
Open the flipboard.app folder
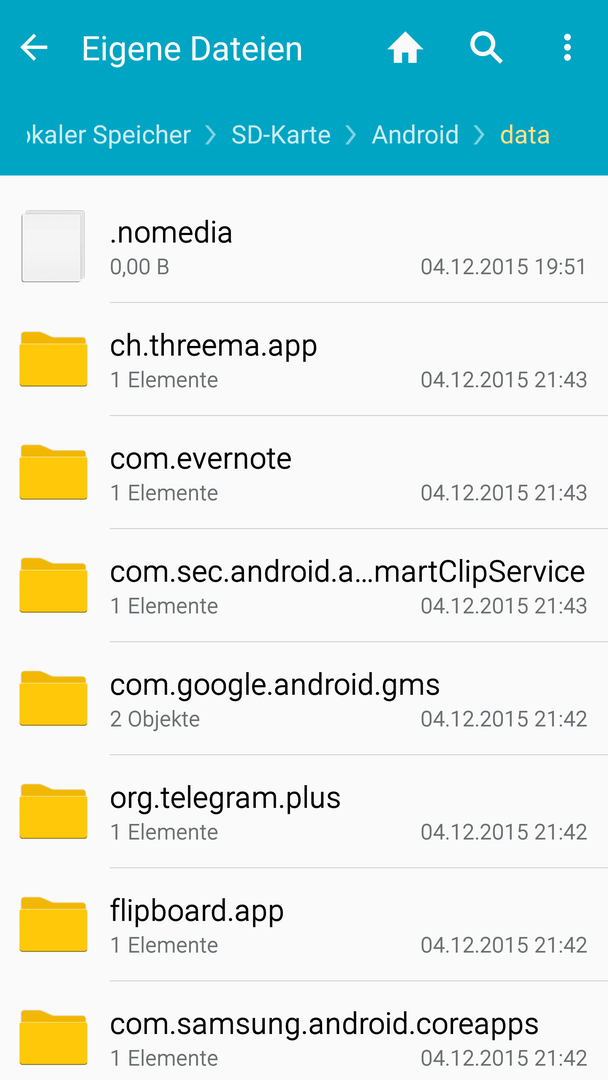tap(304, 924)
